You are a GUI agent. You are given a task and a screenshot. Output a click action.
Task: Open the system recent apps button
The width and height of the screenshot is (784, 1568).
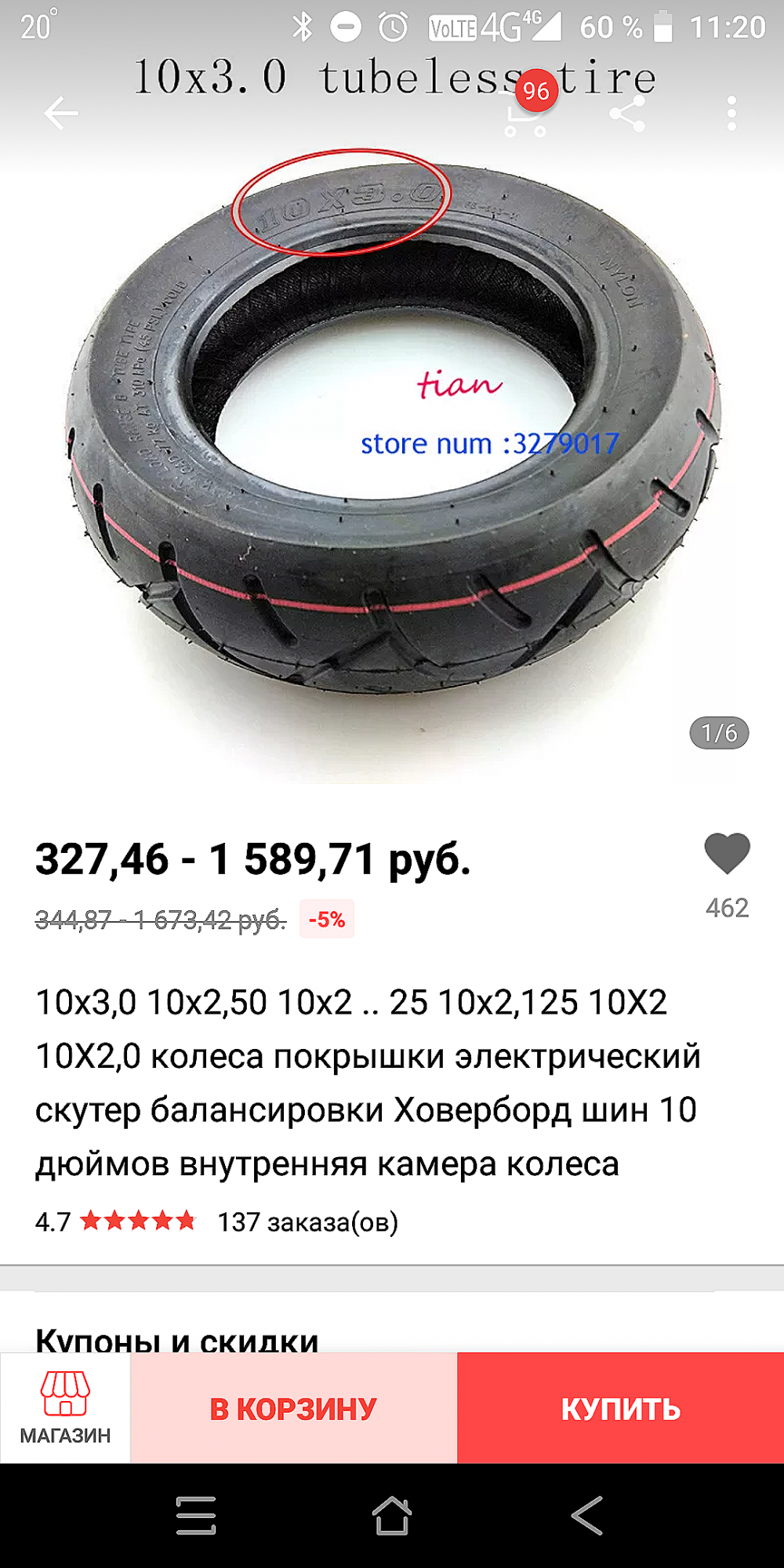[x=196, y=1515]
